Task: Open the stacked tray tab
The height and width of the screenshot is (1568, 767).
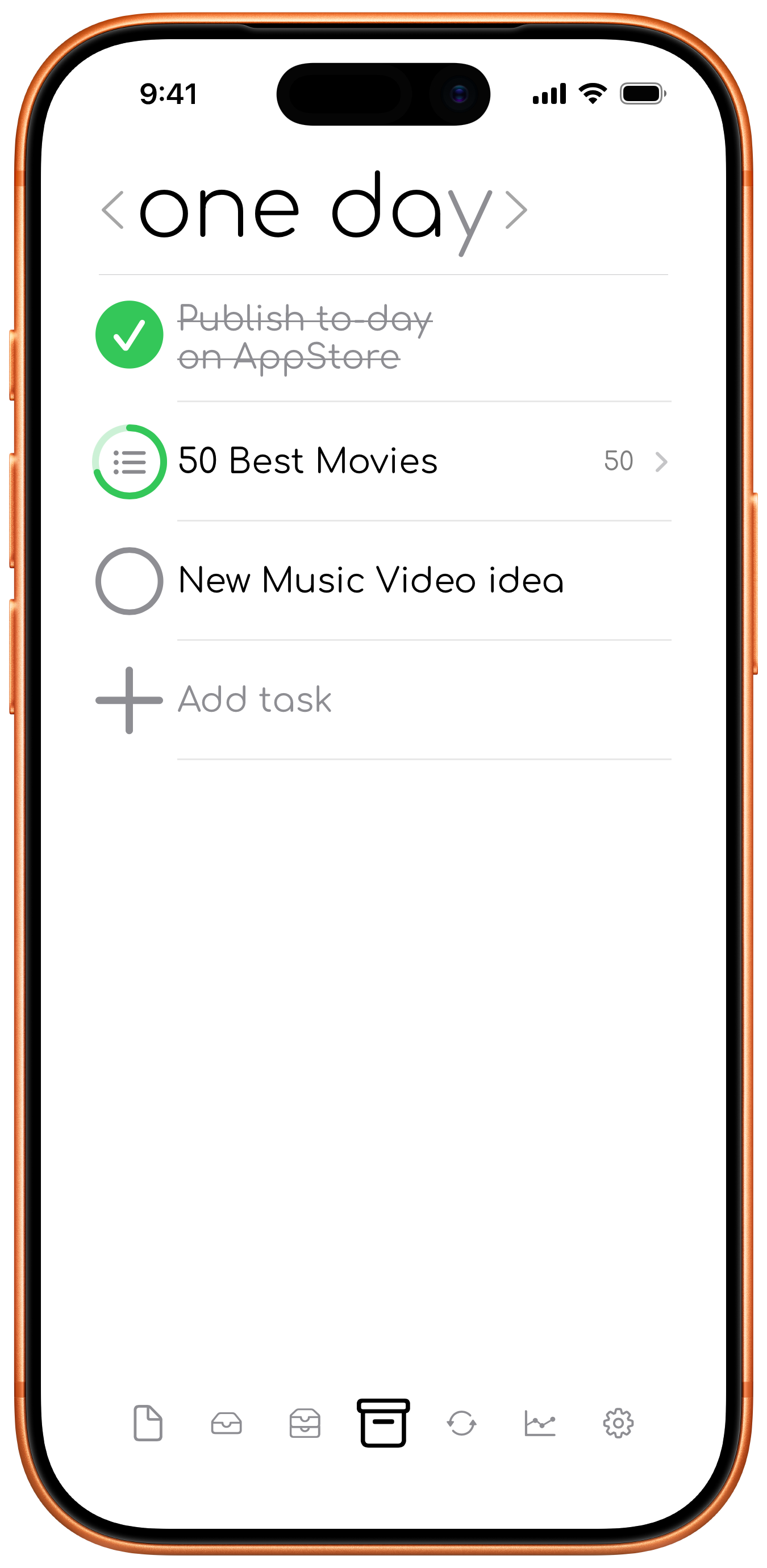Action: click(305, 1423)
